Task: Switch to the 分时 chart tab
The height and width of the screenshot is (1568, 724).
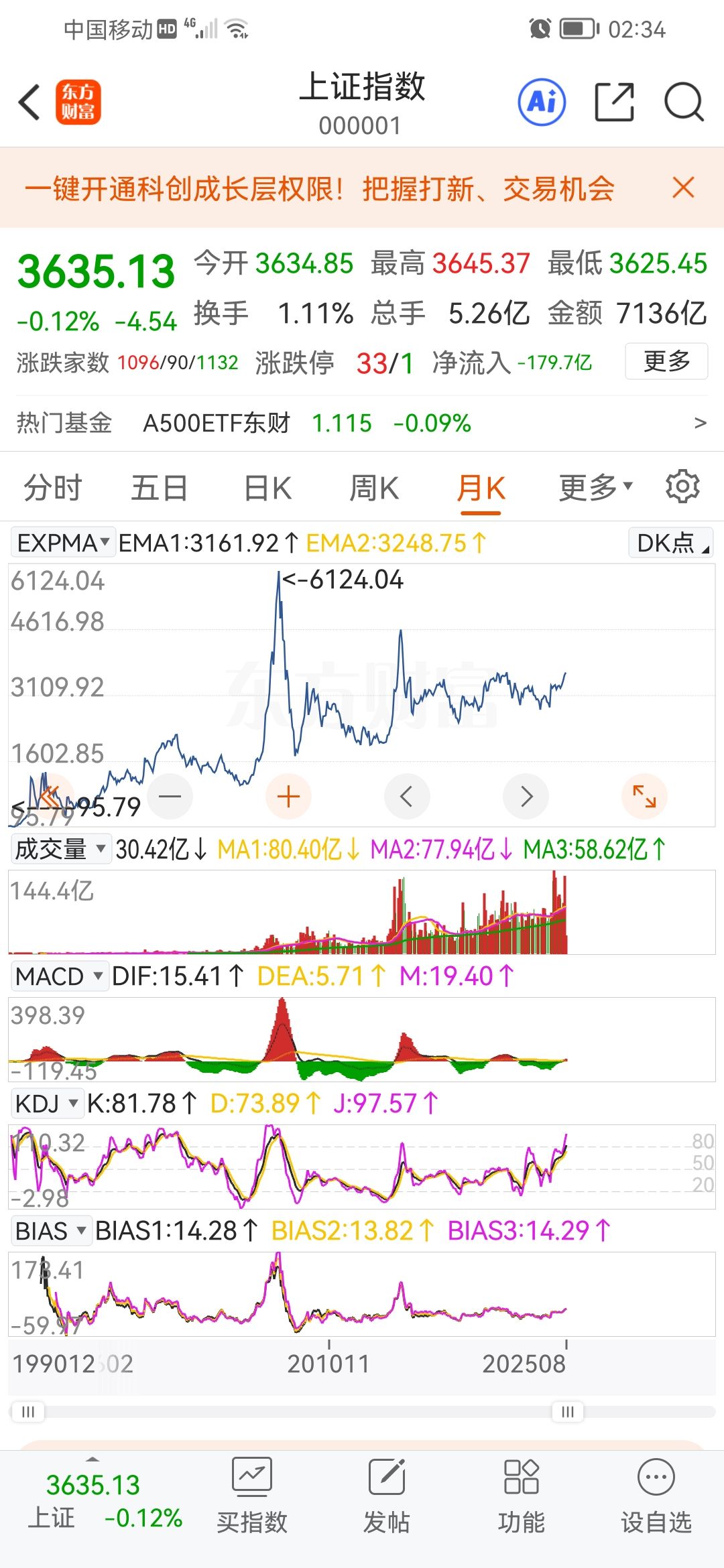Action: (52, 488)
